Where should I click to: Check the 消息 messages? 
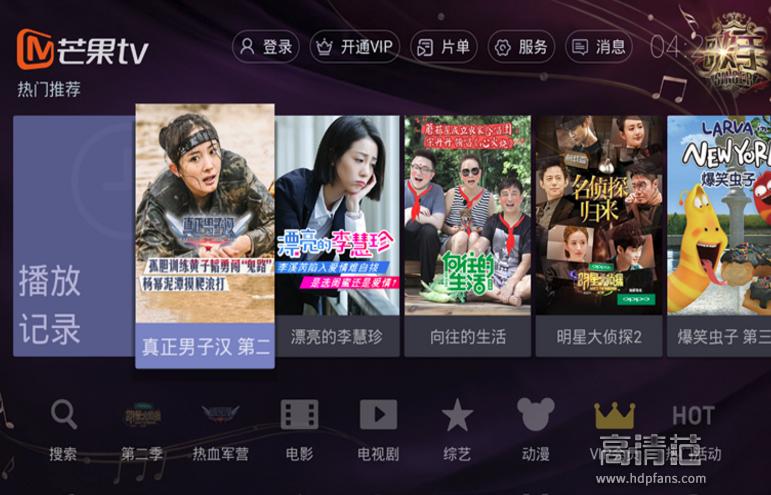click(598, 46)
